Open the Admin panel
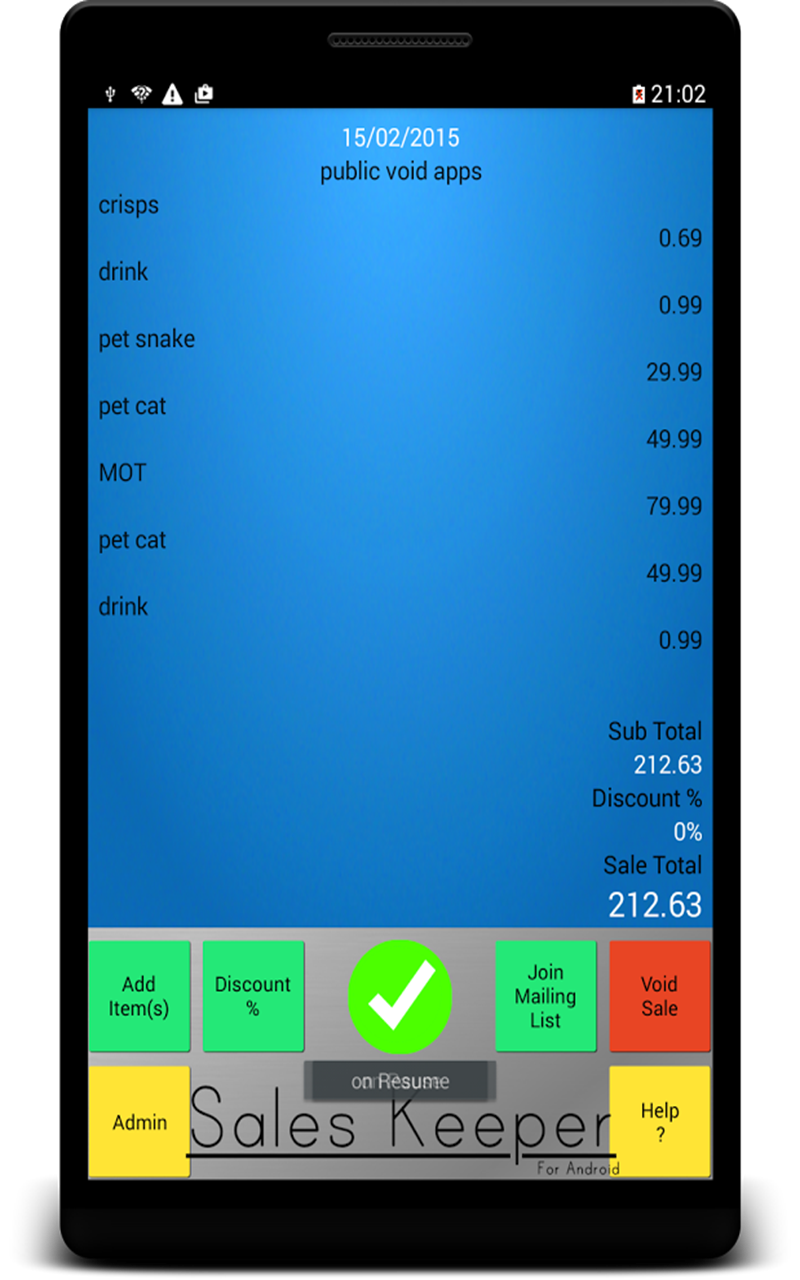800x1280 pixels. [139, 1122]
